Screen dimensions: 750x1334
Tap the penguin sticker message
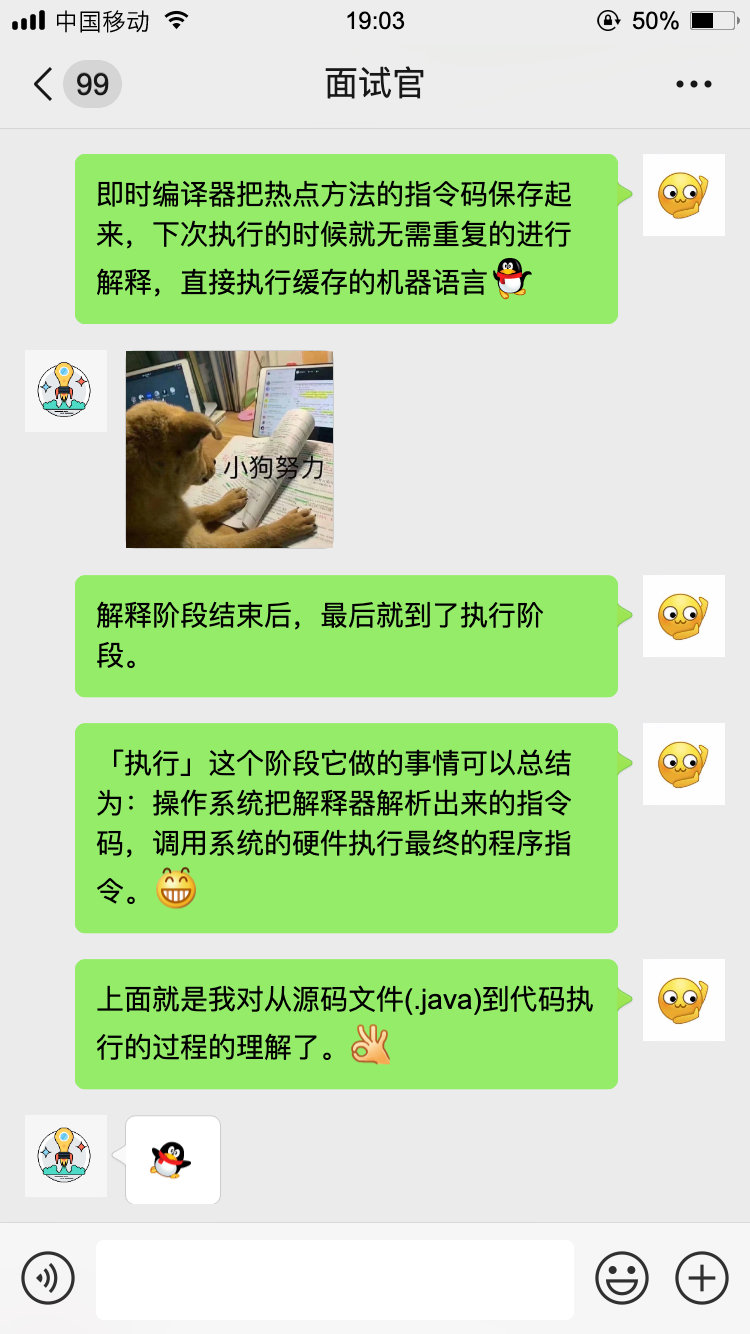click(172, 1160)
